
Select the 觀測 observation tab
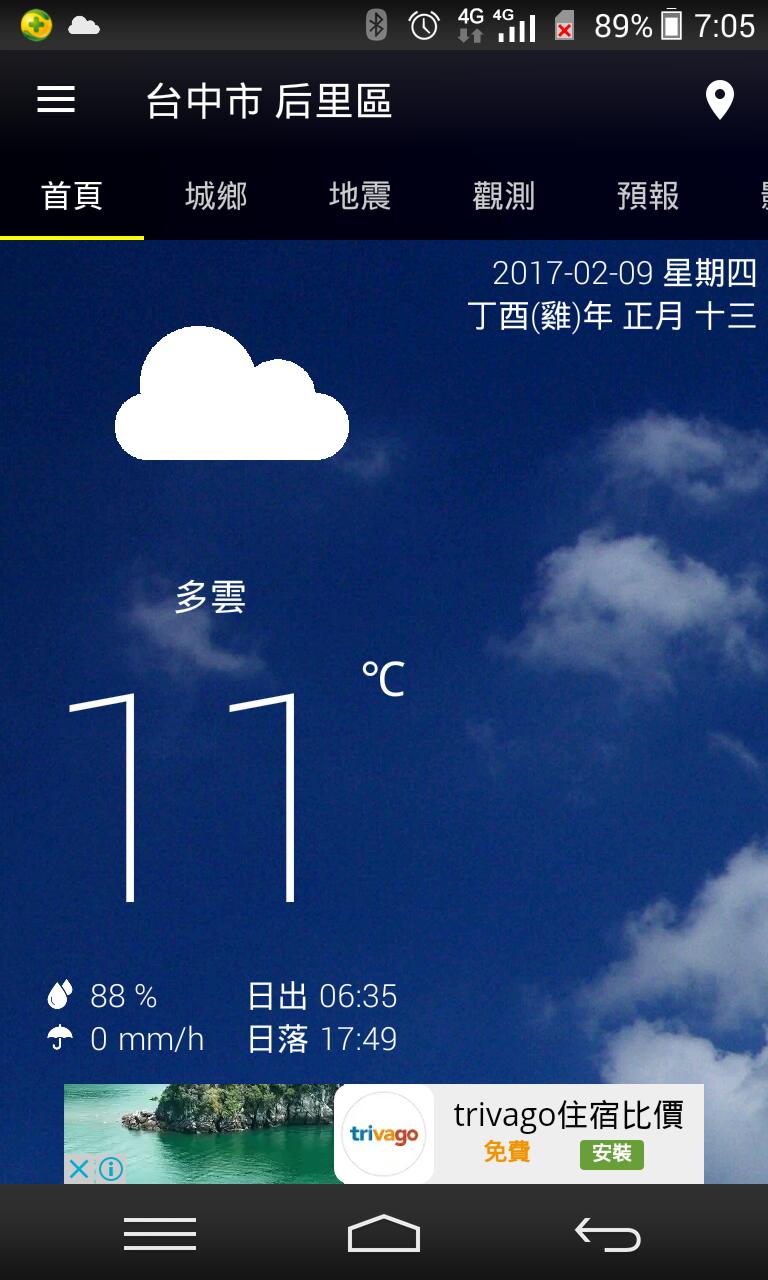(504, 196)
